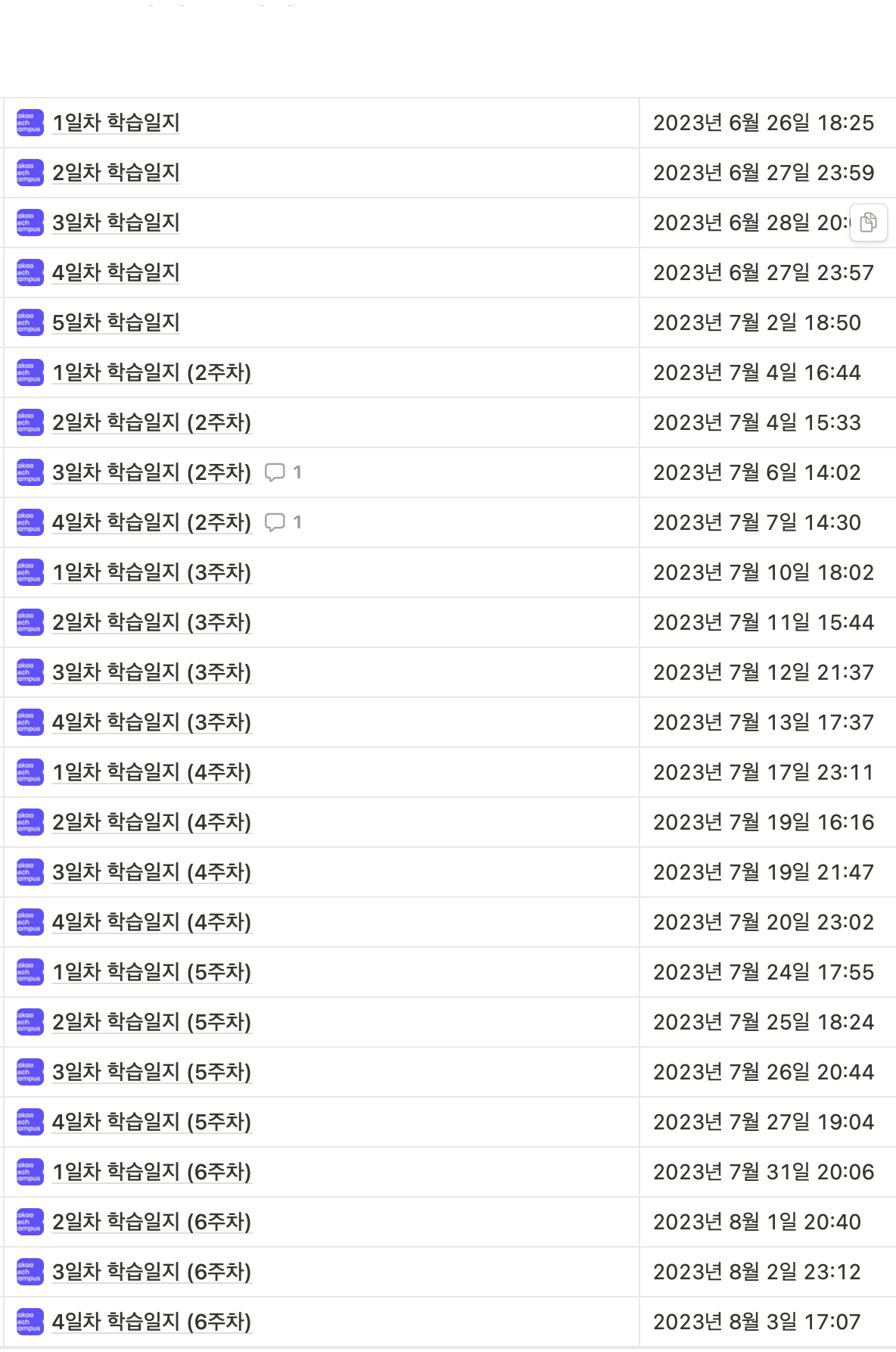View the comment on 3일차 학습일지 (2주차)
This screenshot has height=1352, width=896.
pos(283,472)
